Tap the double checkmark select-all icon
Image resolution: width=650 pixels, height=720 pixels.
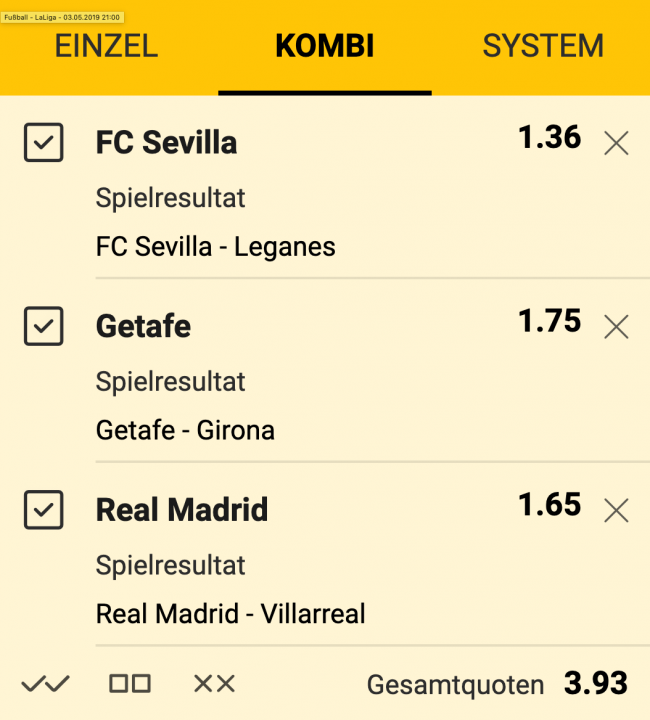45,684
